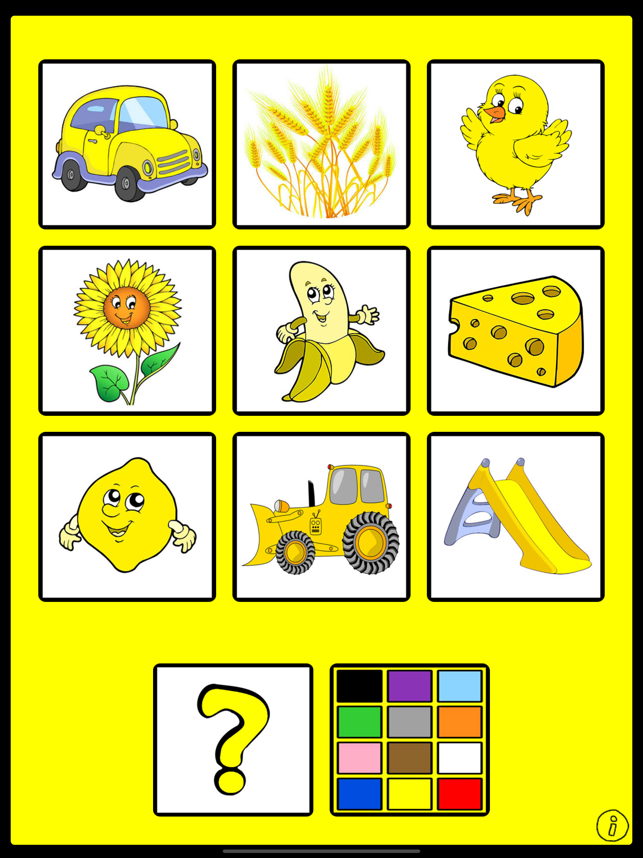Image resolution: width=643 pixels, height=858 pixels.
Task: Tap the lemon picture tile
Action: 127,516
